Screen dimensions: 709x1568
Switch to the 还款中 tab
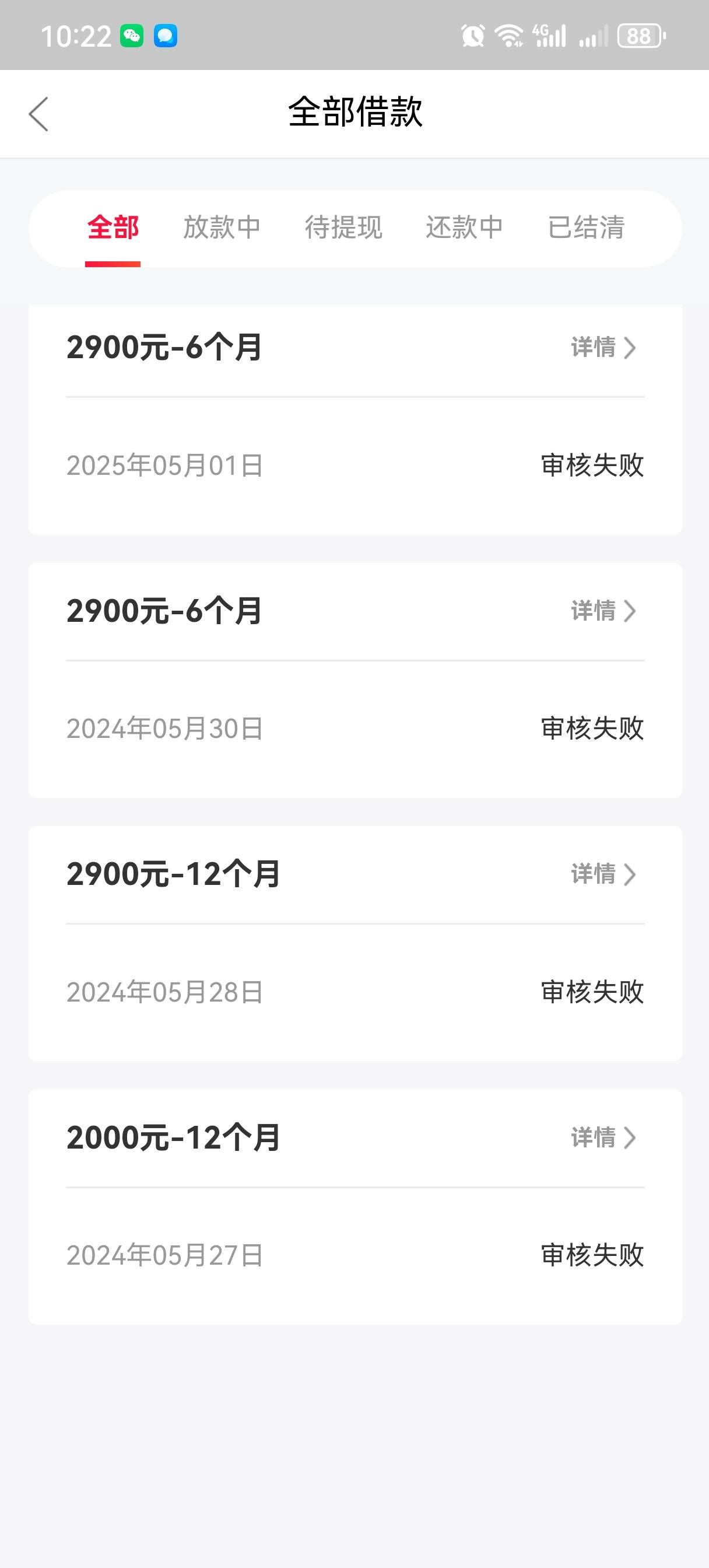pos(464,228)
